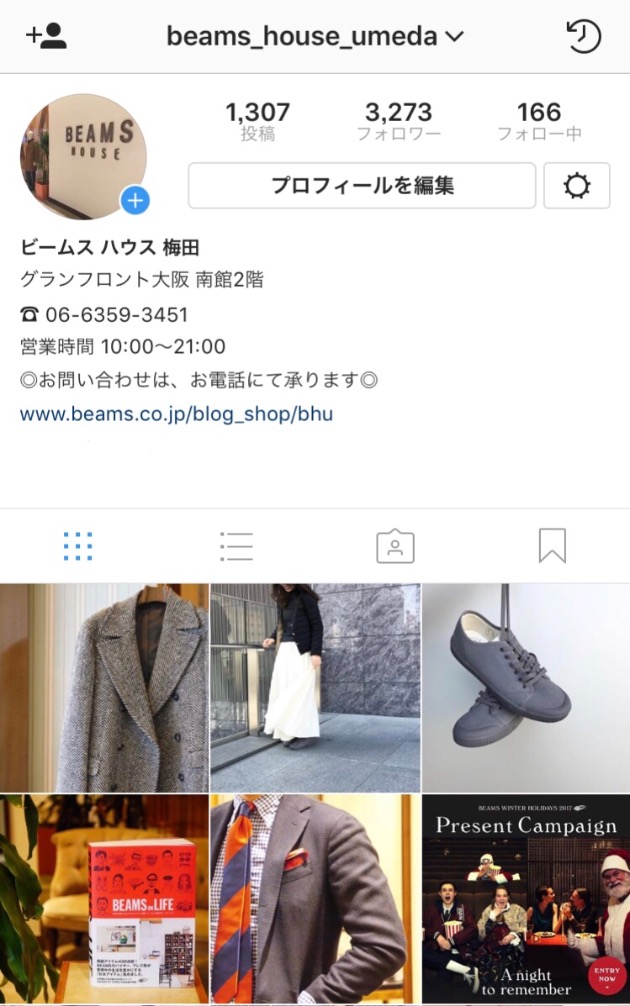Open the Present Campaign post

(x=526, y=898)
